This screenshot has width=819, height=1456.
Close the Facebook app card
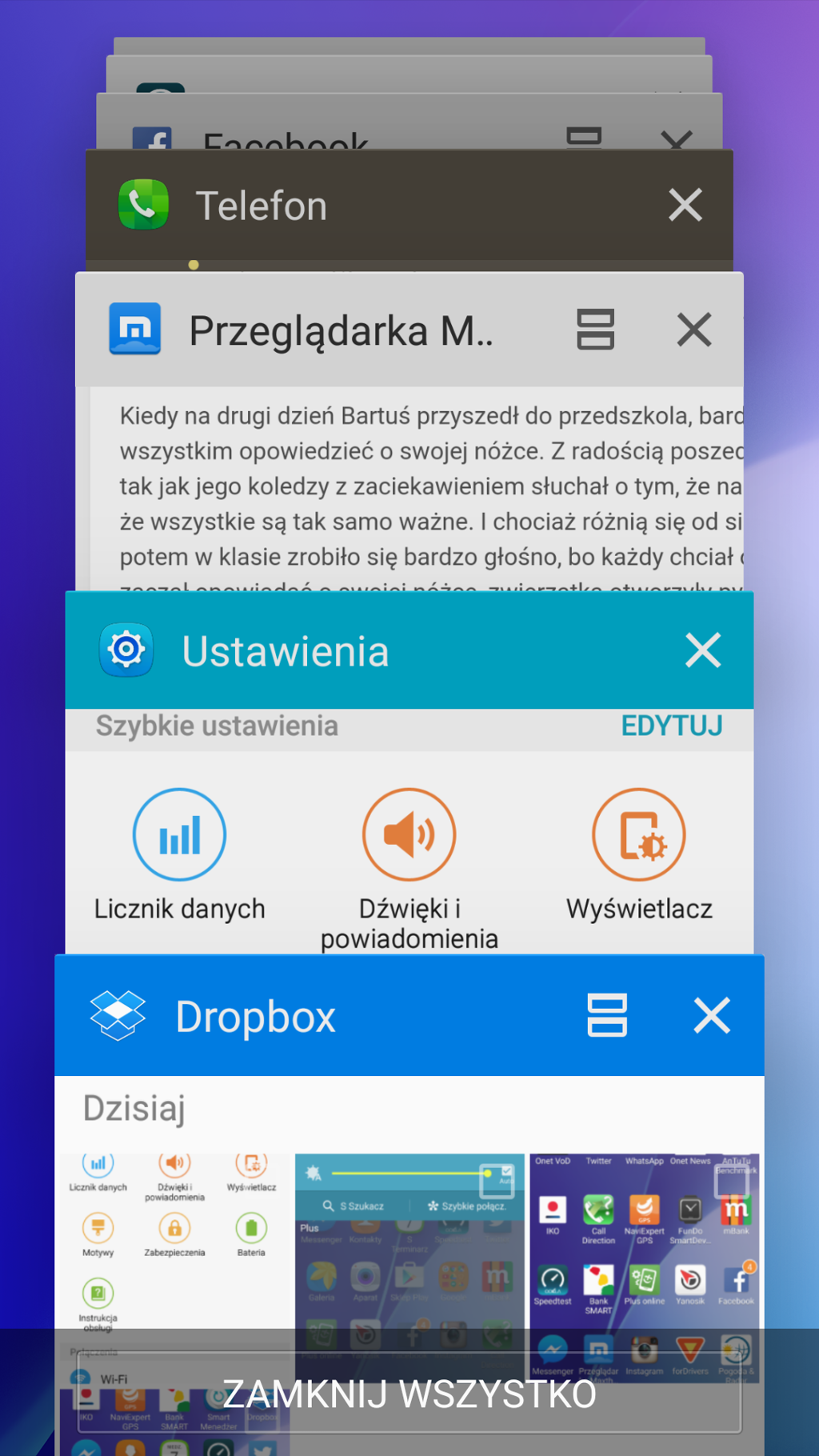click(677, 141)
